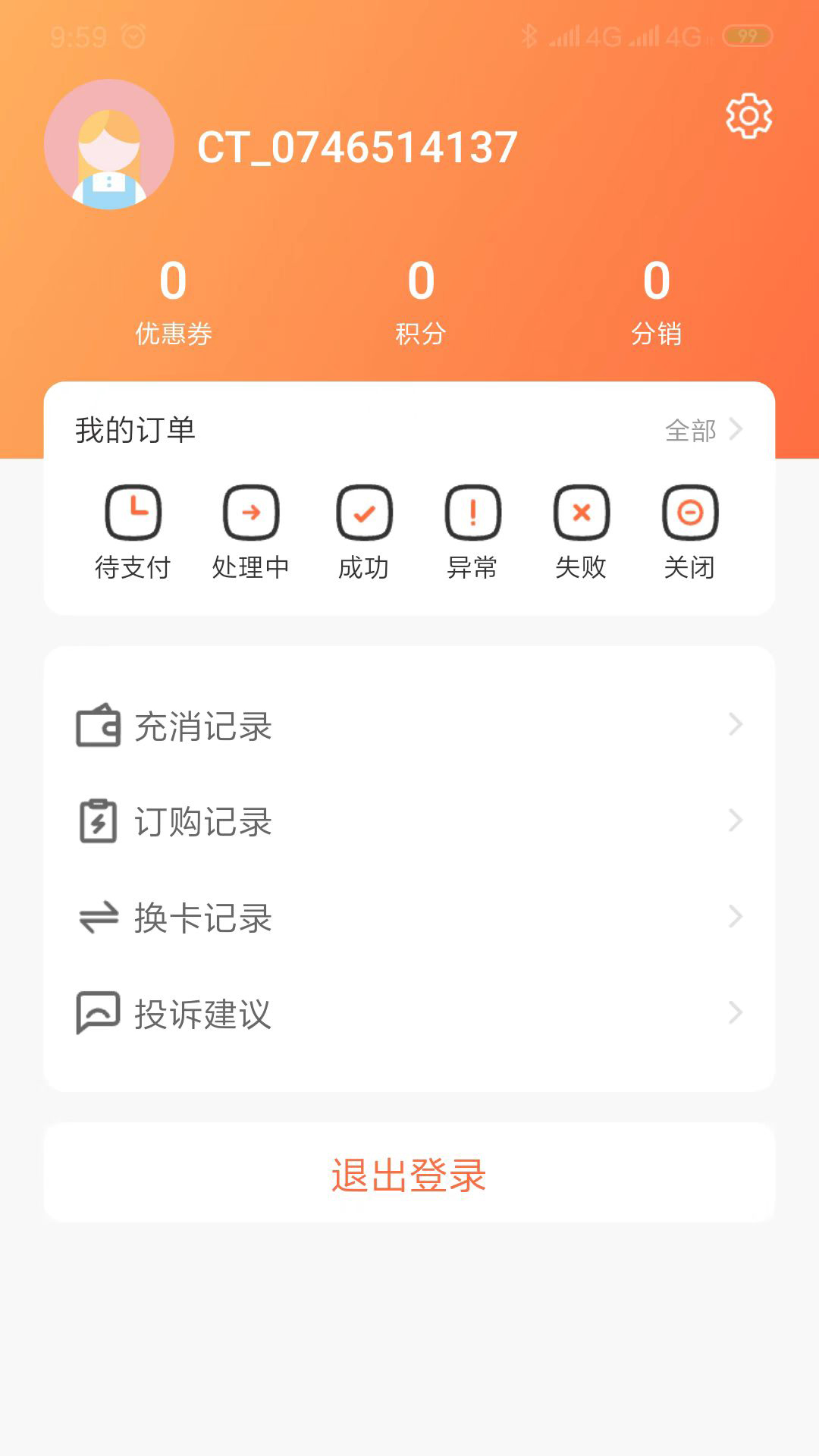Open the 优惠券 coupons section
The height and width of the screenshot is (1456, 819).
click(172, 303)
